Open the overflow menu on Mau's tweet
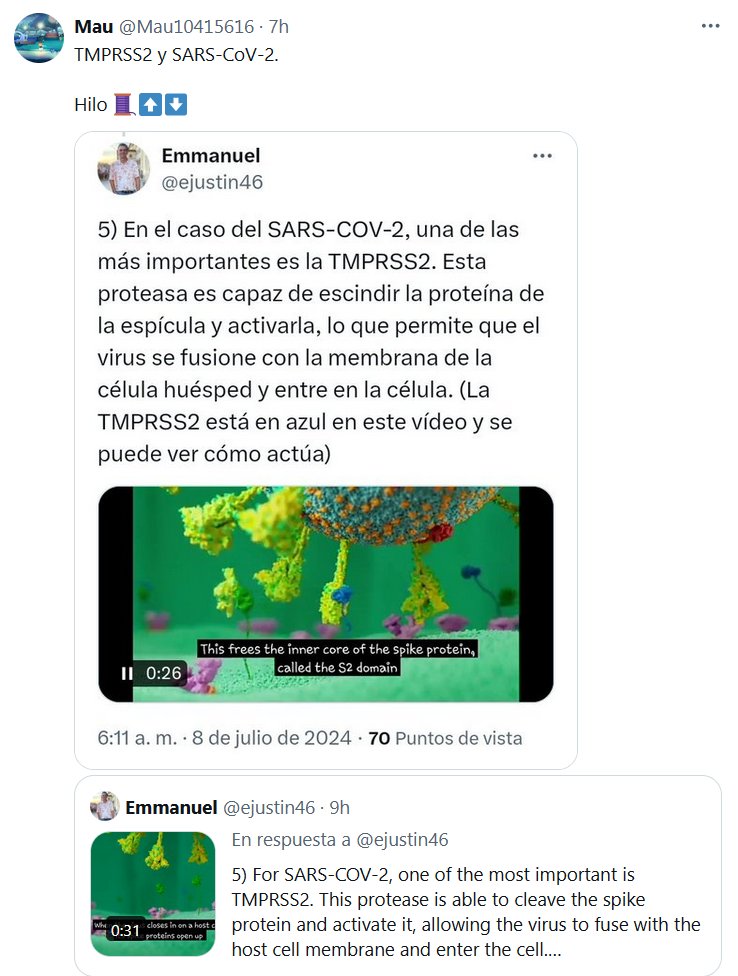The image size is (738, 976). coord(710,27)
